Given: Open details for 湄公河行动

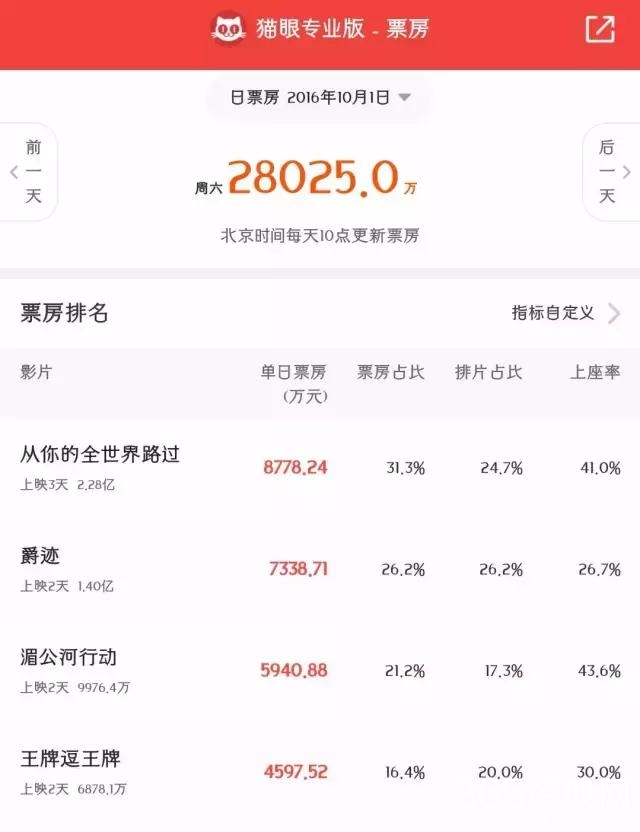Looking at the screenshot, I should 320,671.
